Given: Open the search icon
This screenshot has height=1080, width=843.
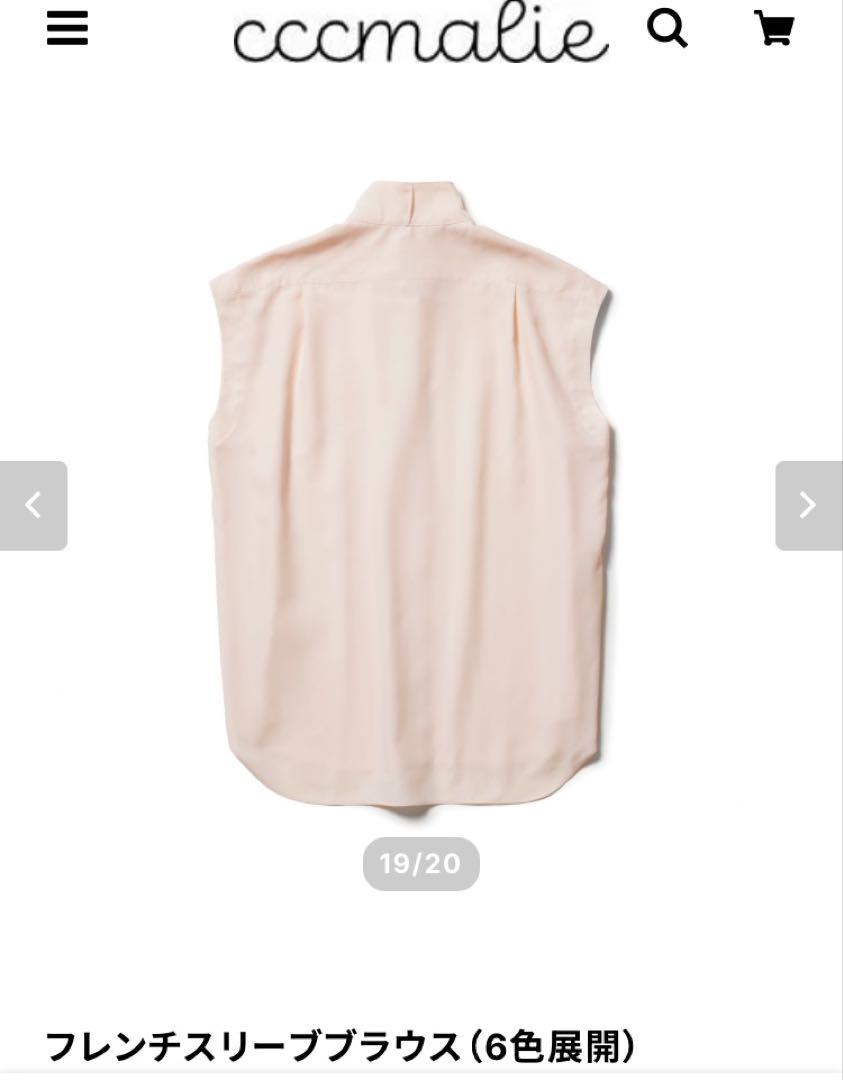Looking at the screenshot, I should click(667, 28).
